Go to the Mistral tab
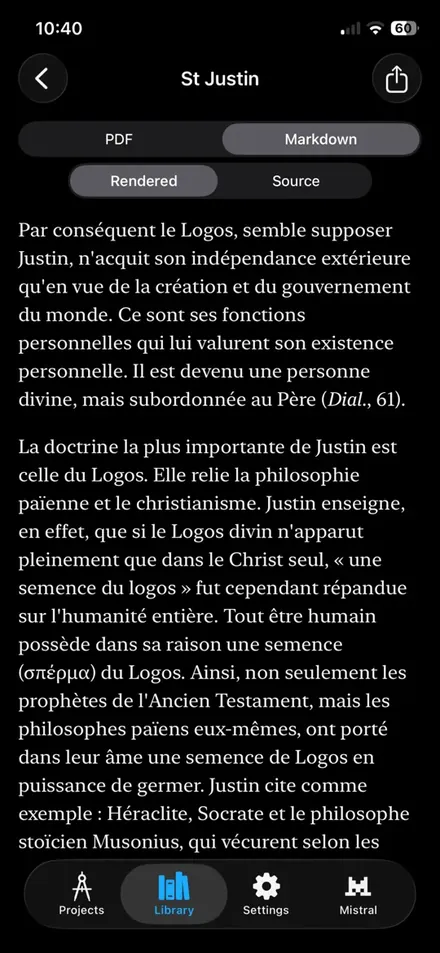Screen dimensions: 440x953 358,894
